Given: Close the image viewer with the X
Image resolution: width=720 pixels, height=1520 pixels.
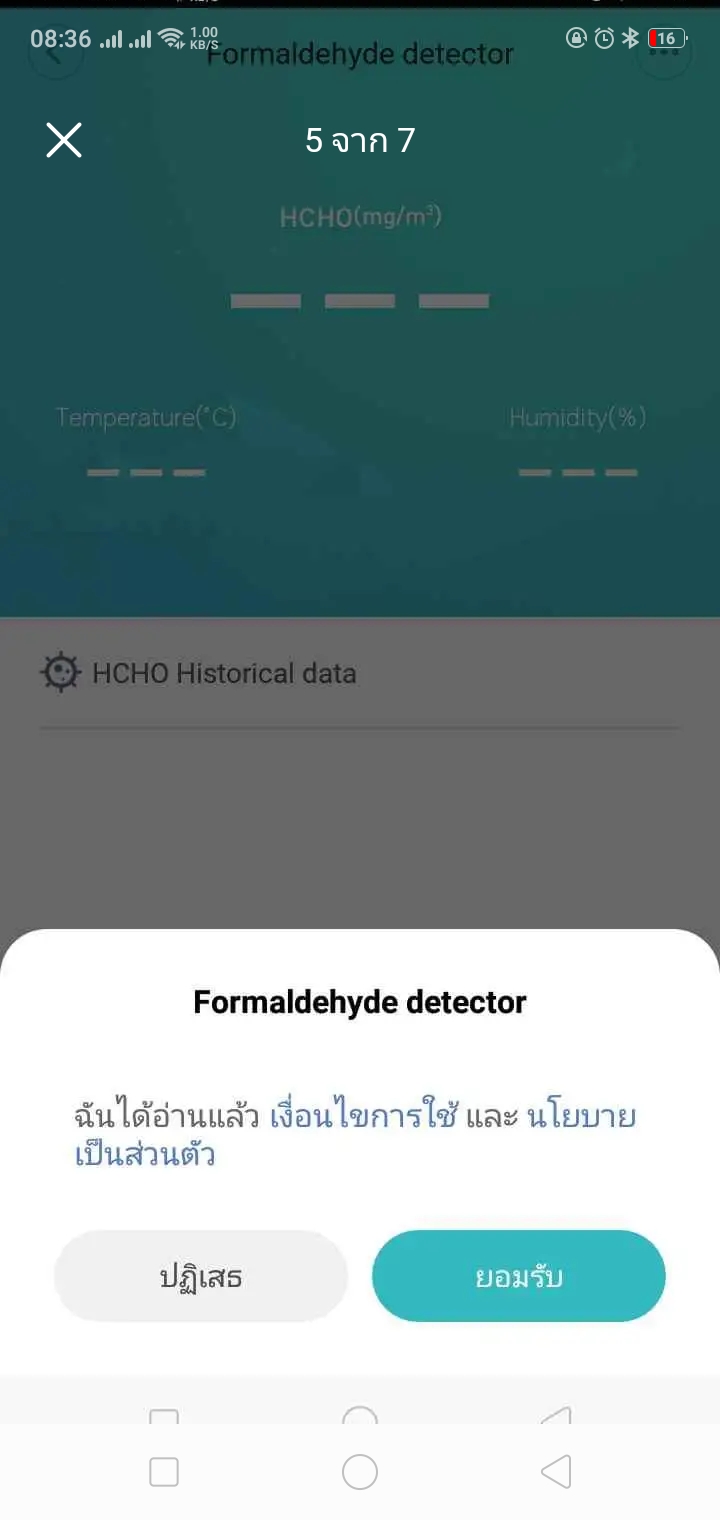Looking at the screenshot, I should [64, 140].
